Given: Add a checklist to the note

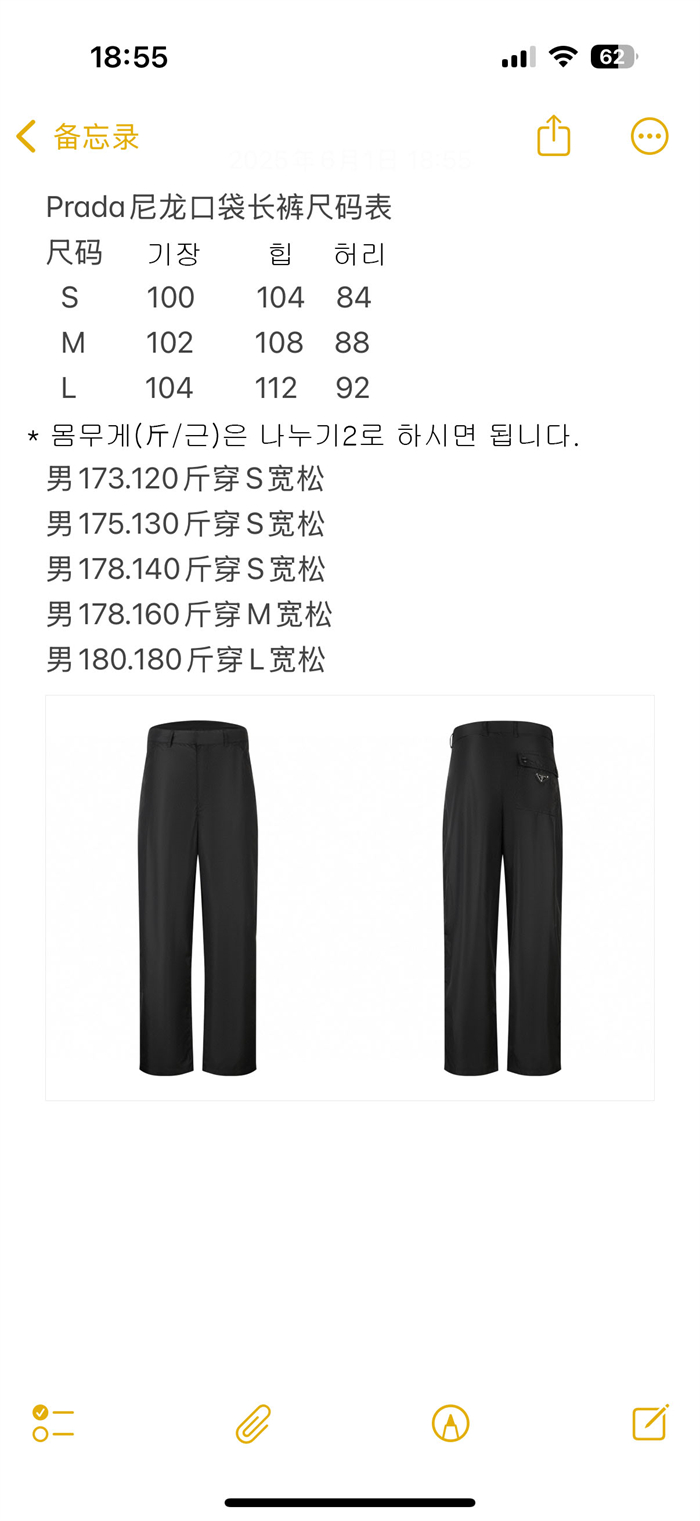Looking at the screenshot, I should pos(53,1422).
